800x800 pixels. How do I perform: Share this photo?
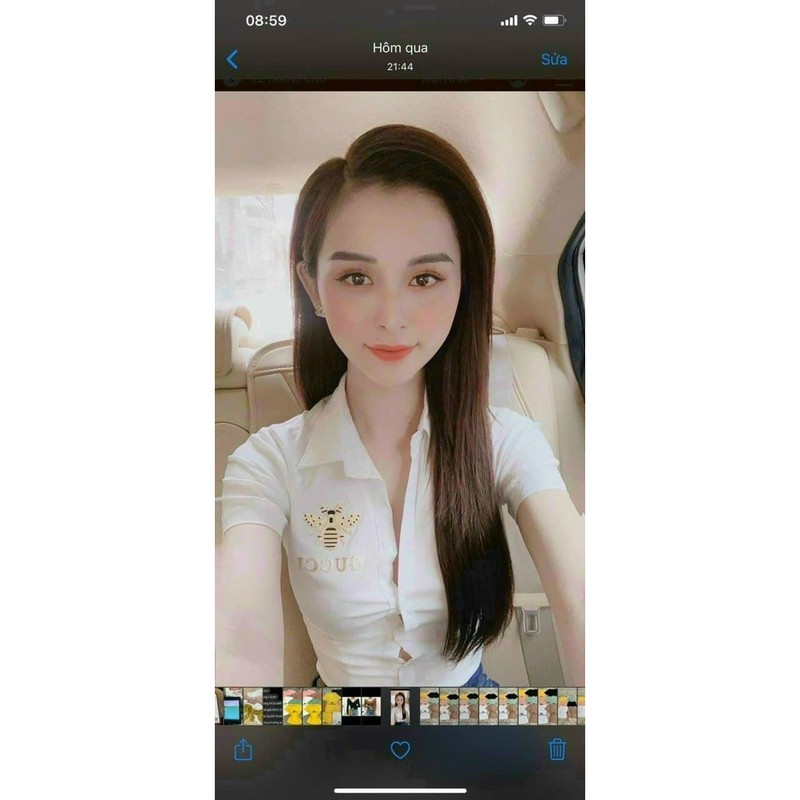pos(243,750)
